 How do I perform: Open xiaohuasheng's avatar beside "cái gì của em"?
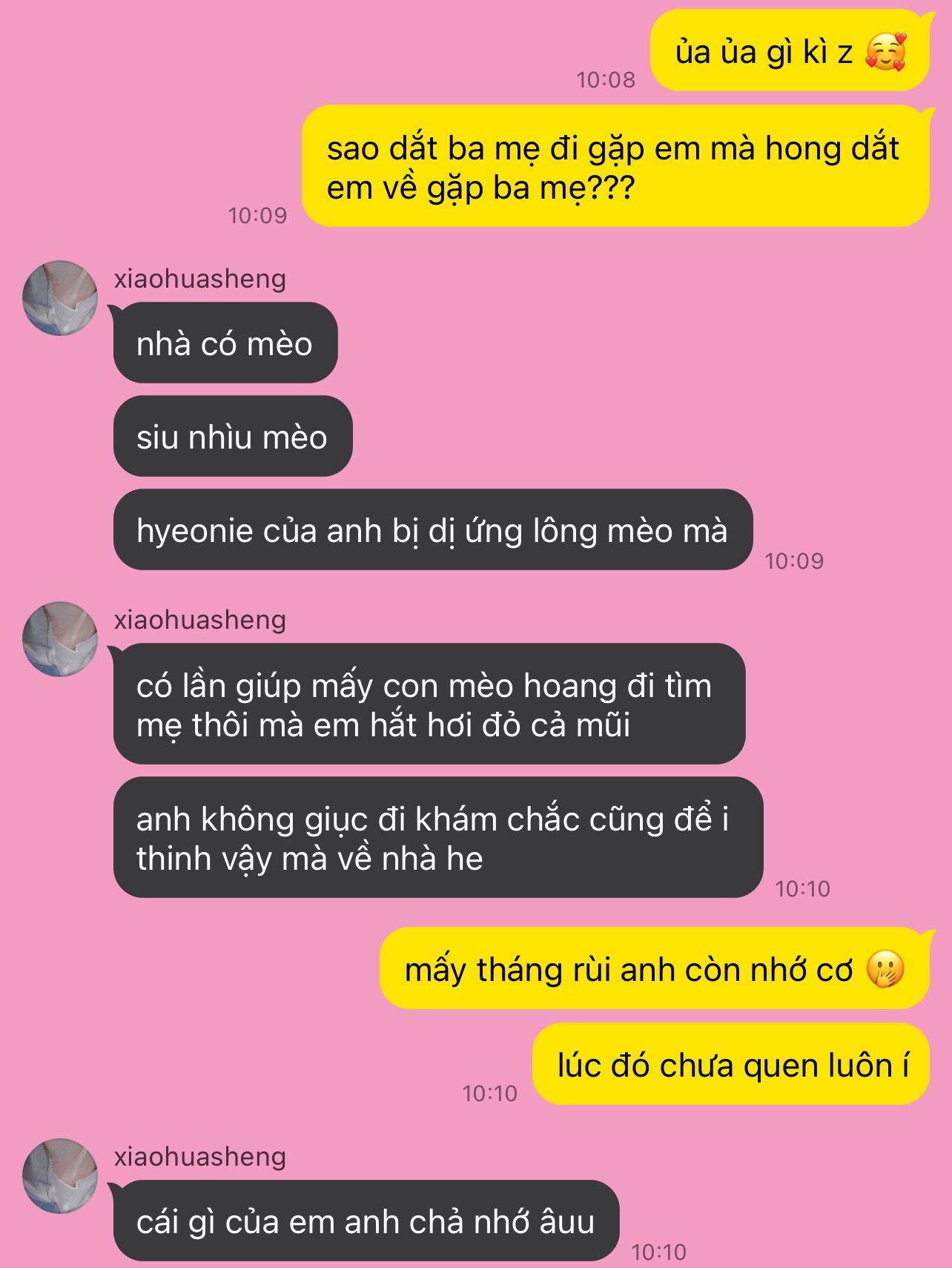(x=60, y=1176)
